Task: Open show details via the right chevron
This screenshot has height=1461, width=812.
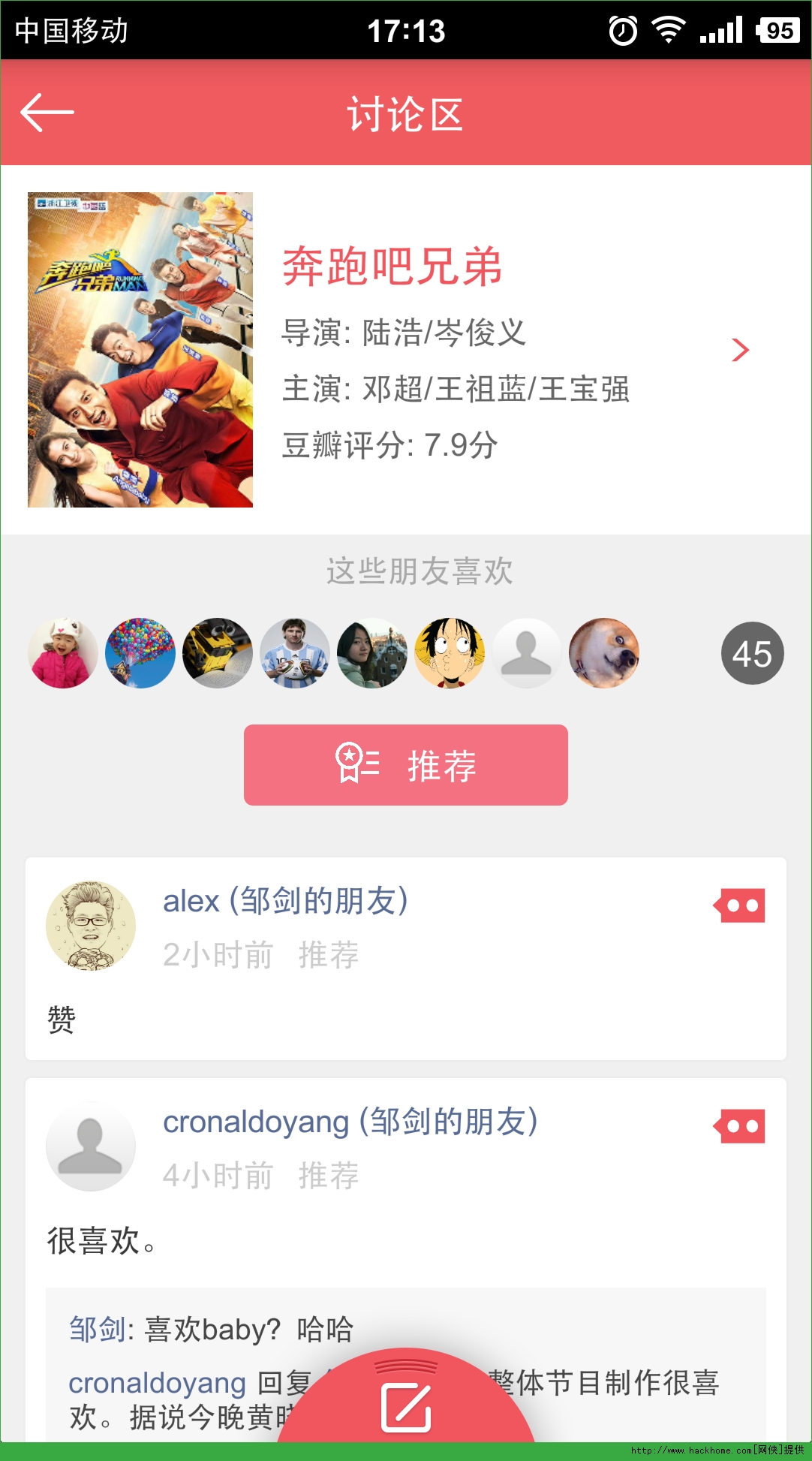Action: coord(740,350)
